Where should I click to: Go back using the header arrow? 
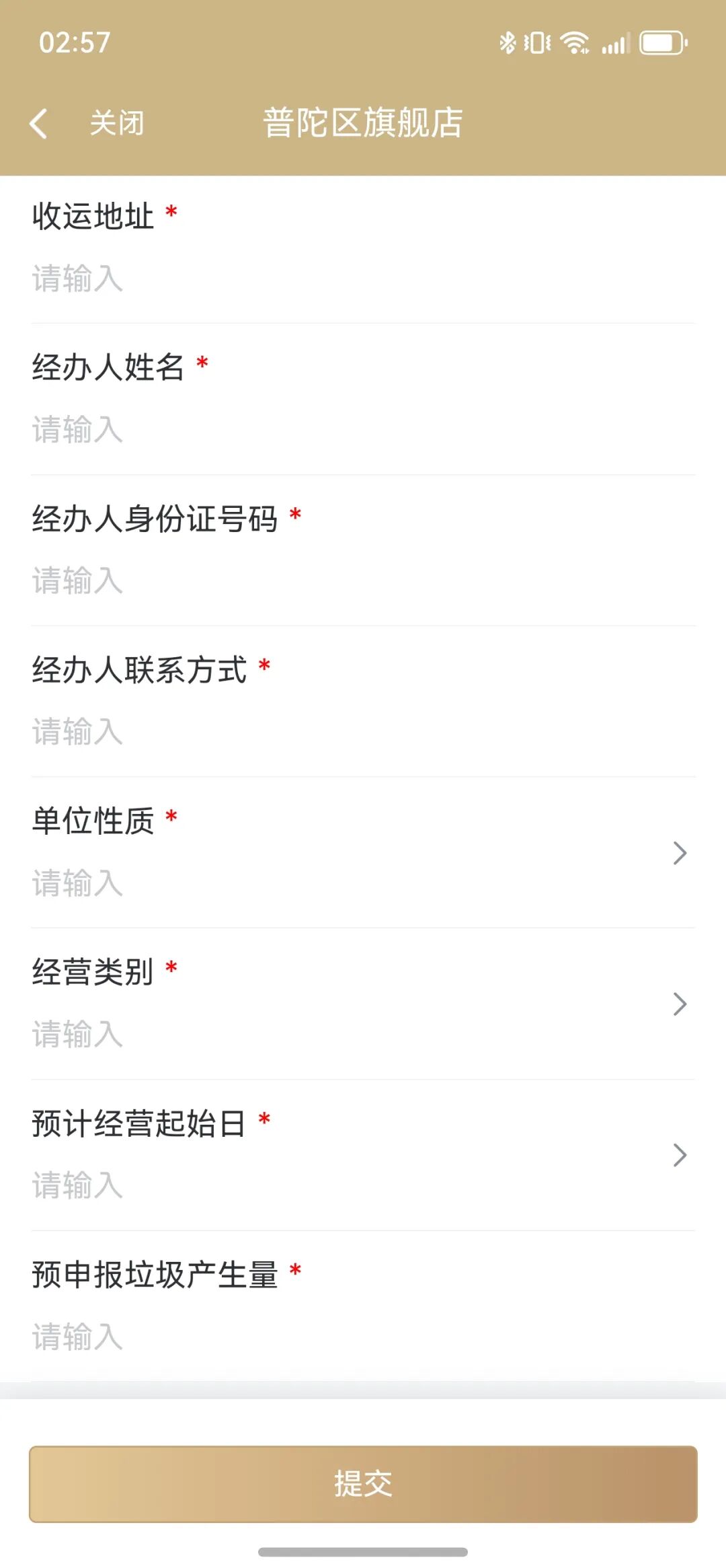pos(39,124)
